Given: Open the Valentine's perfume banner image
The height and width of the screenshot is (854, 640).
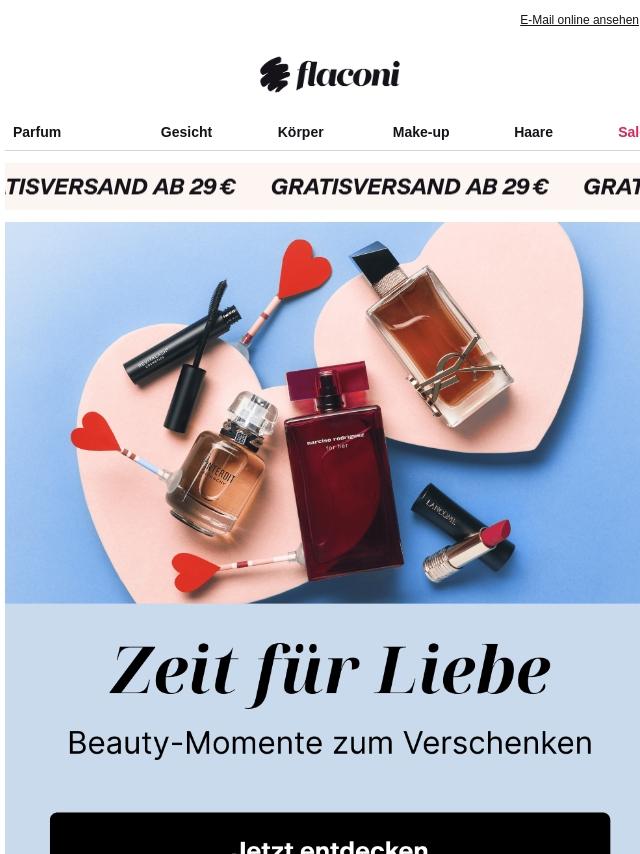Looking at the screenshot, I should click(x=322, y=412).
